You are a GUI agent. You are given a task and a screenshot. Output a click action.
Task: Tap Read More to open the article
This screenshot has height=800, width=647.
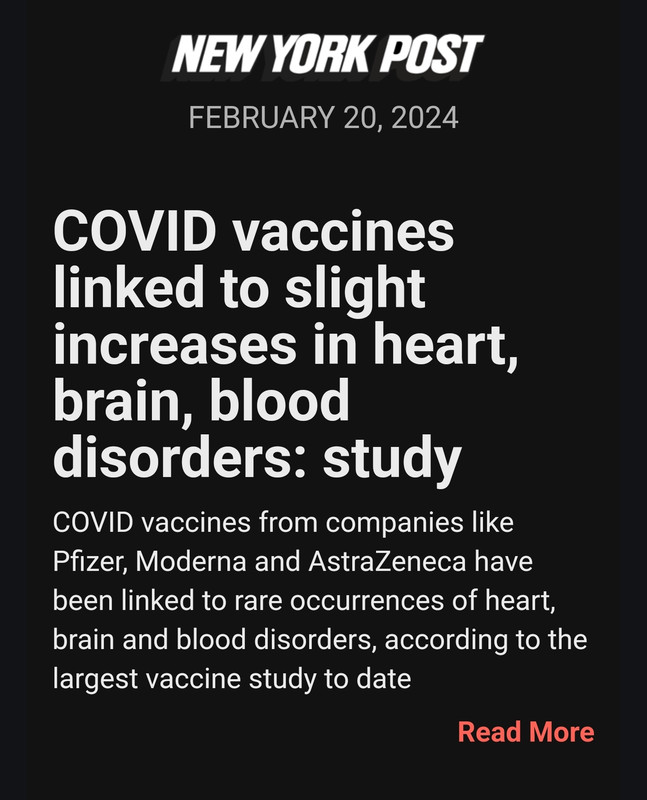[525, 732]
